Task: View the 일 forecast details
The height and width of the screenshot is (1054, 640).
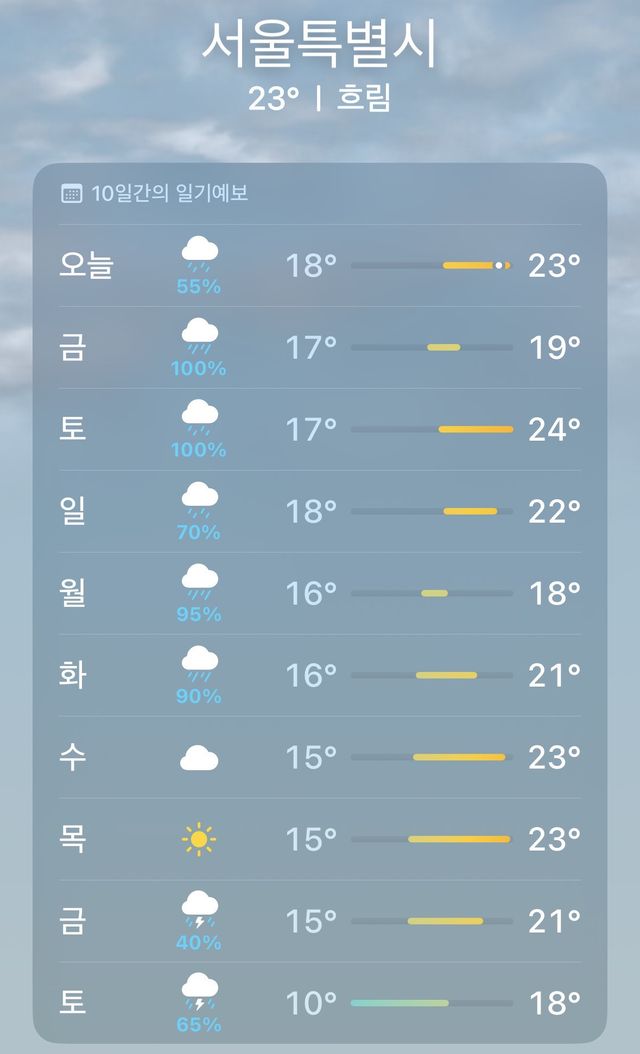Action: [320, 512]
